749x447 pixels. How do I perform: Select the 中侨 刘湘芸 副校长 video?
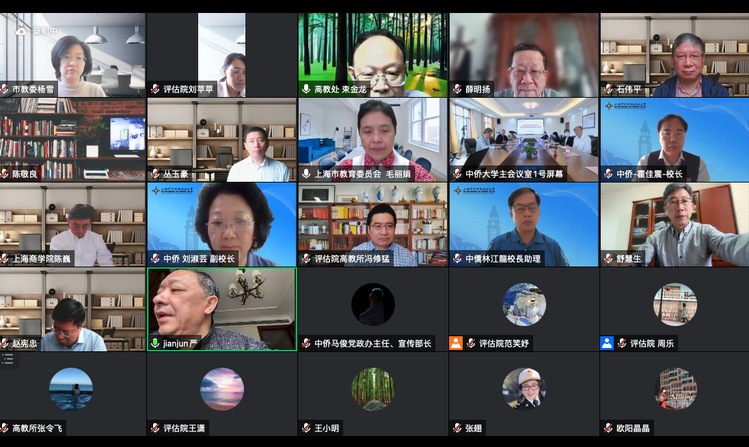pos(221,222)
